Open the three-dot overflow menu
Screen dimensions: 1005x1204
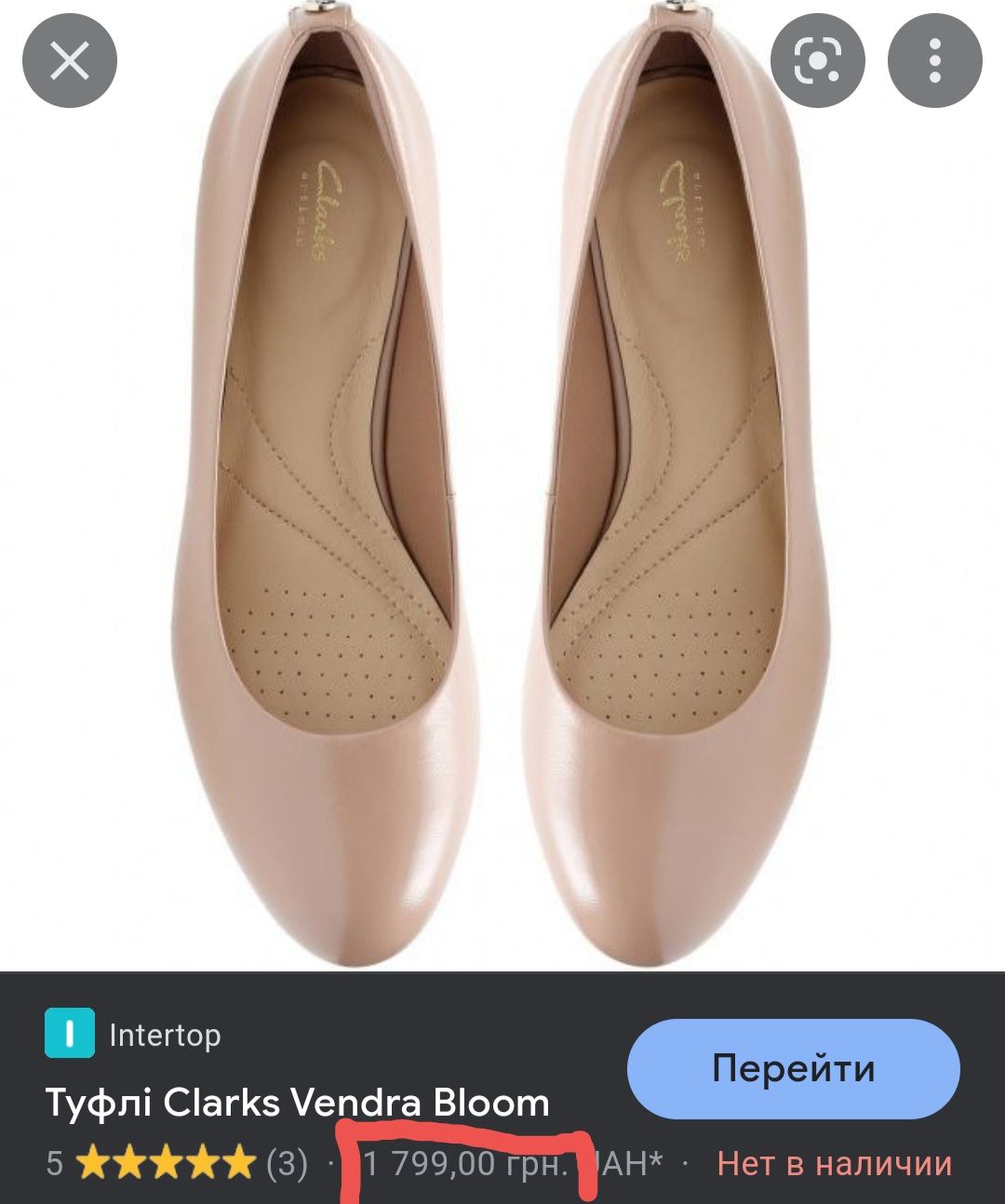934,61
